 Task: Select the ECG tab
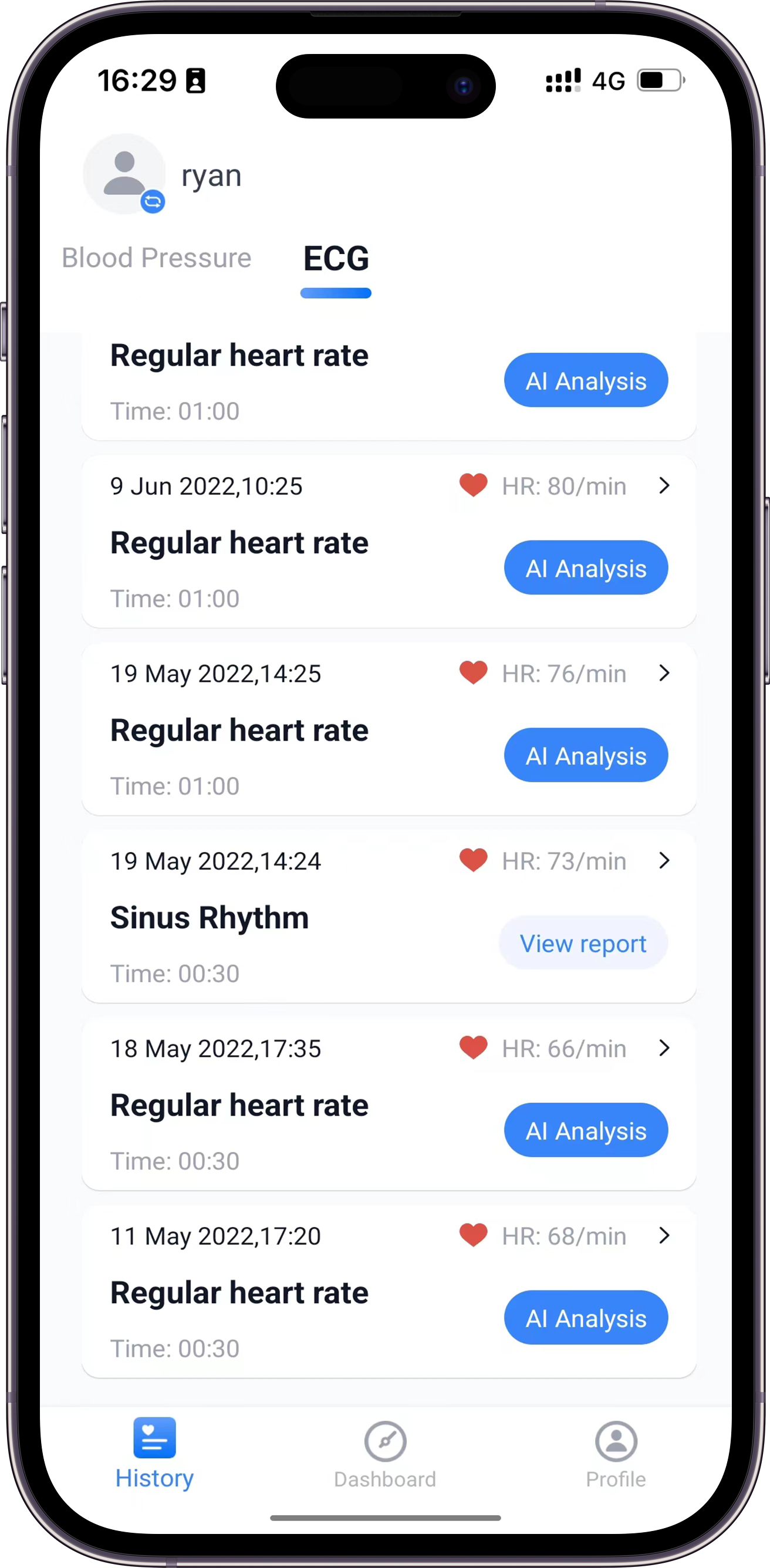336,258
